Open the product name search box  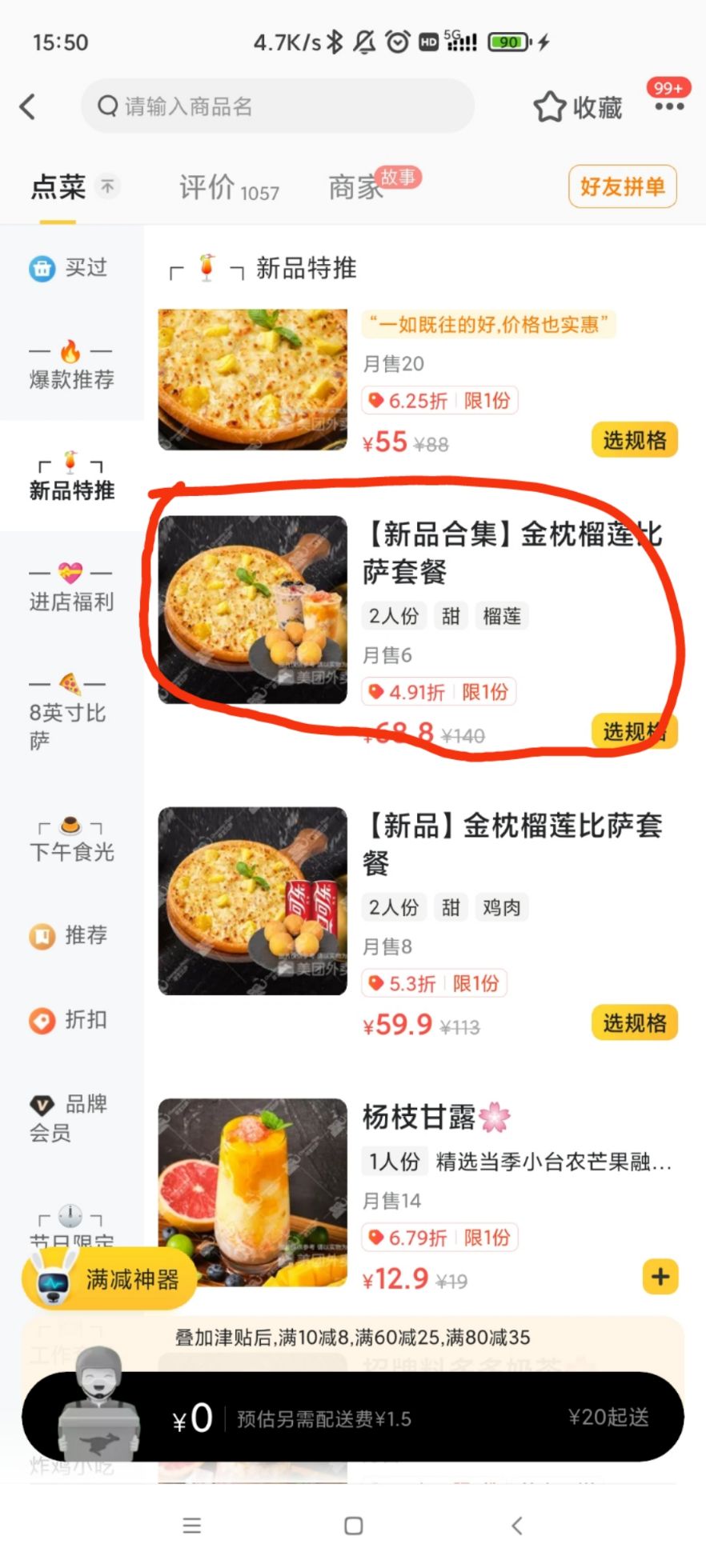pos(277,106)
